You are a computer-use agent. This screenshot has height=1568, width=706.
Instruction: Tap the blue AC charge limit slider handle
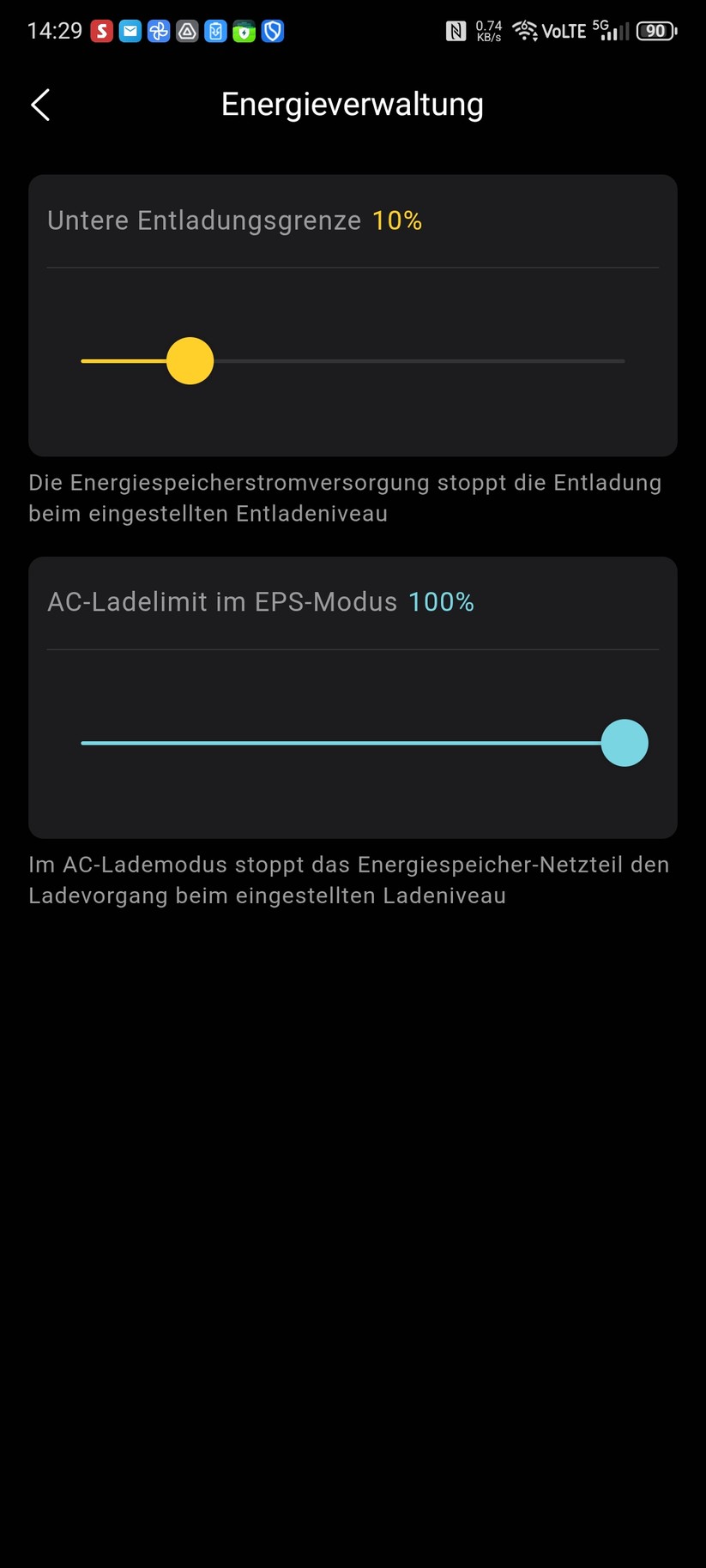pyautogui.click(x=625, y=742)
